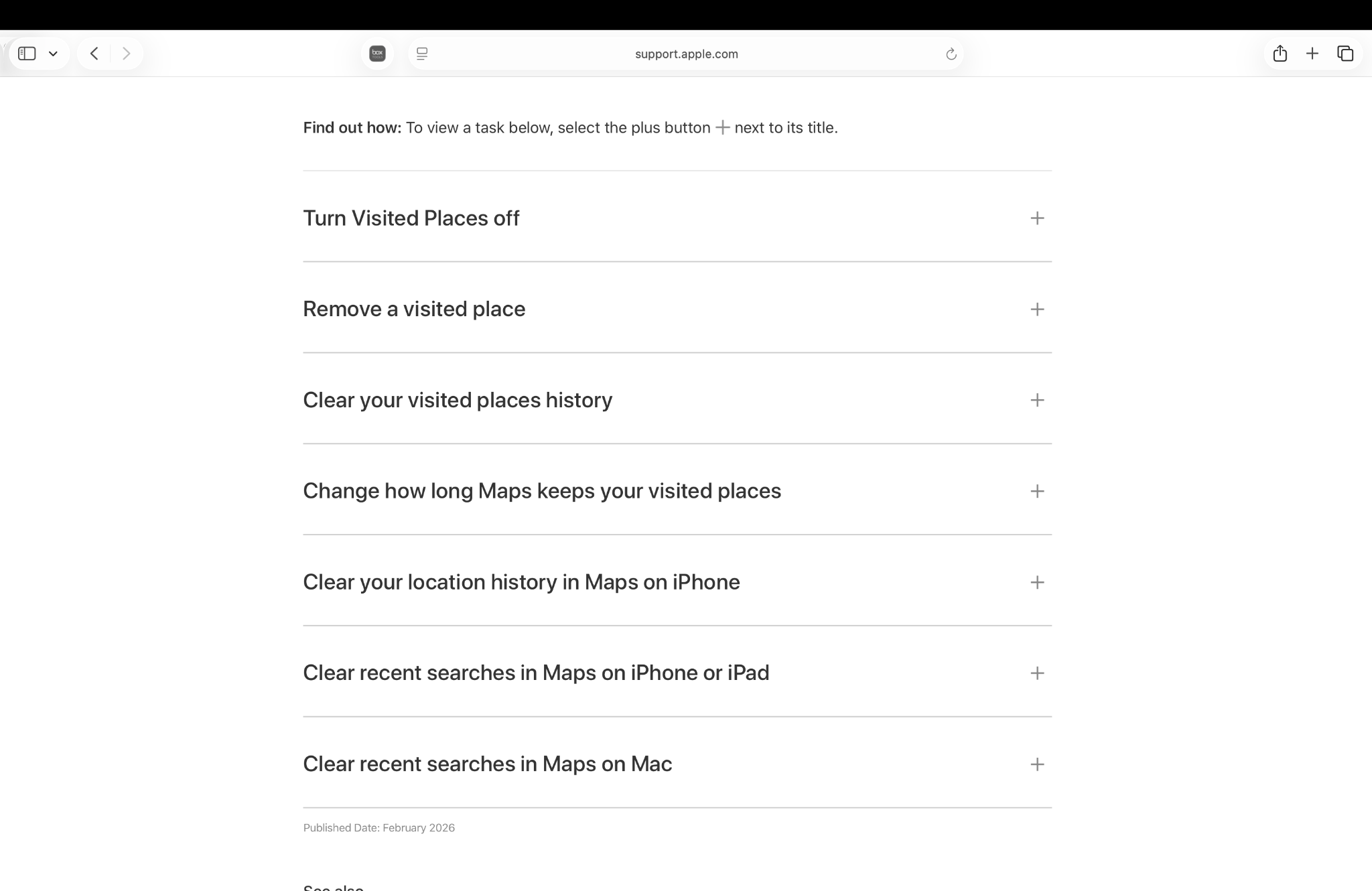The height and width of the screenshot is (891, 1372).
Task: Expand Clear recent searches in Maps on Mac
Action: (1036, 764)
